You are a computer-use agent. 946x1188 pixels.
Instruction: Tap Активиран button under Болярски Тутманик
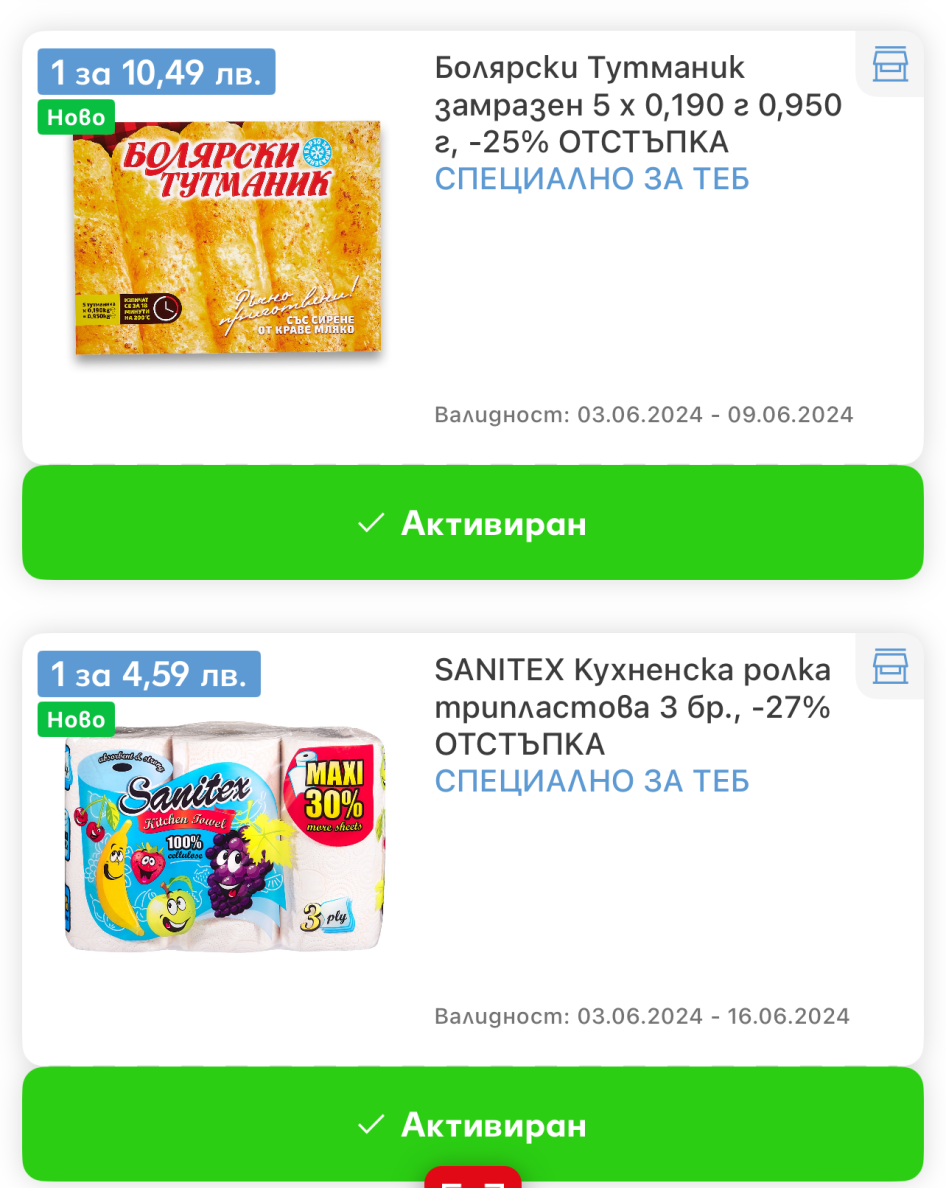tap(473, 523)
